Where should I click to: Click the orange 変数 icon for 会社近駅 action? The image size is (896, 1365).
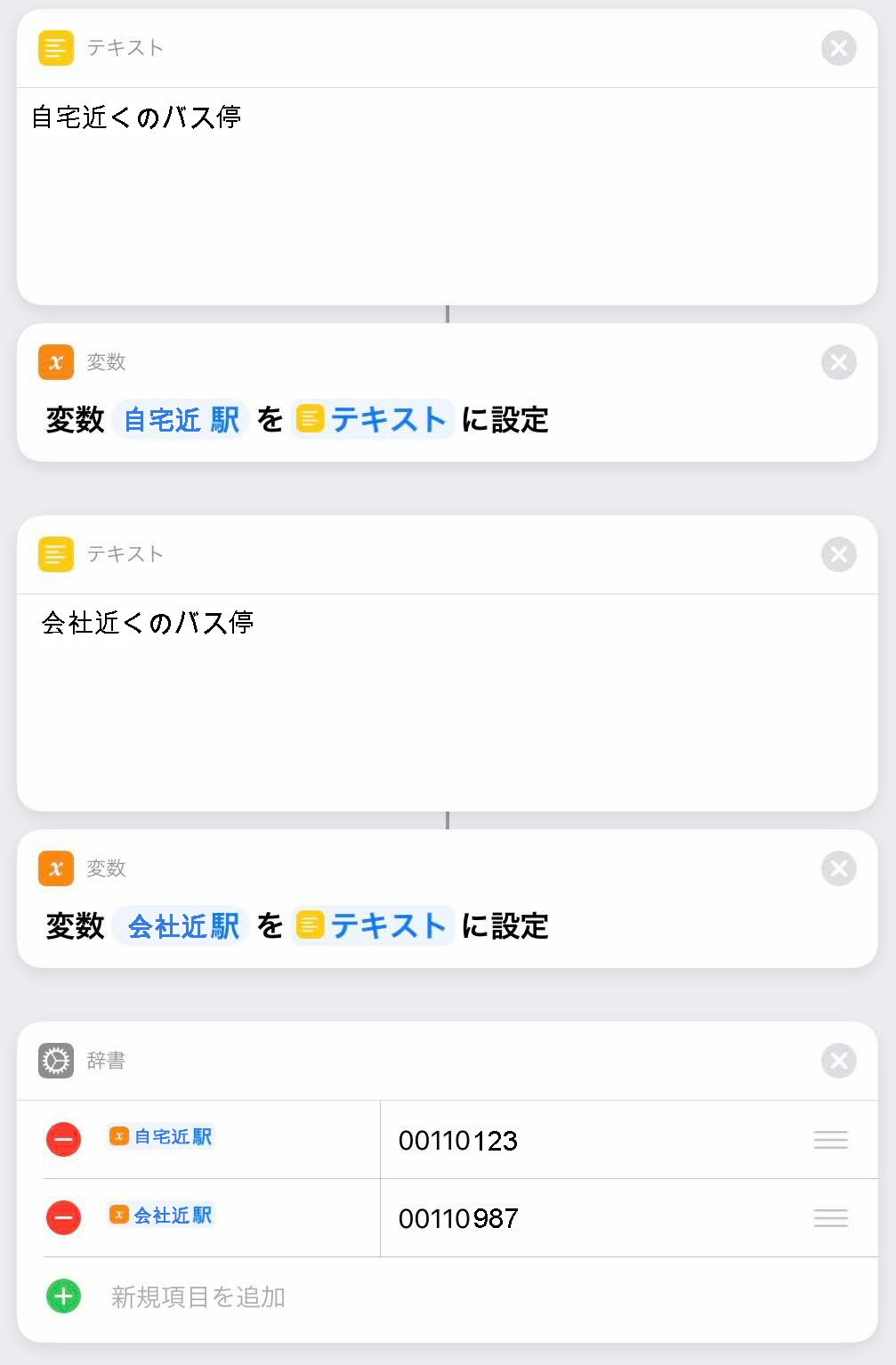(x=55, y=868)
